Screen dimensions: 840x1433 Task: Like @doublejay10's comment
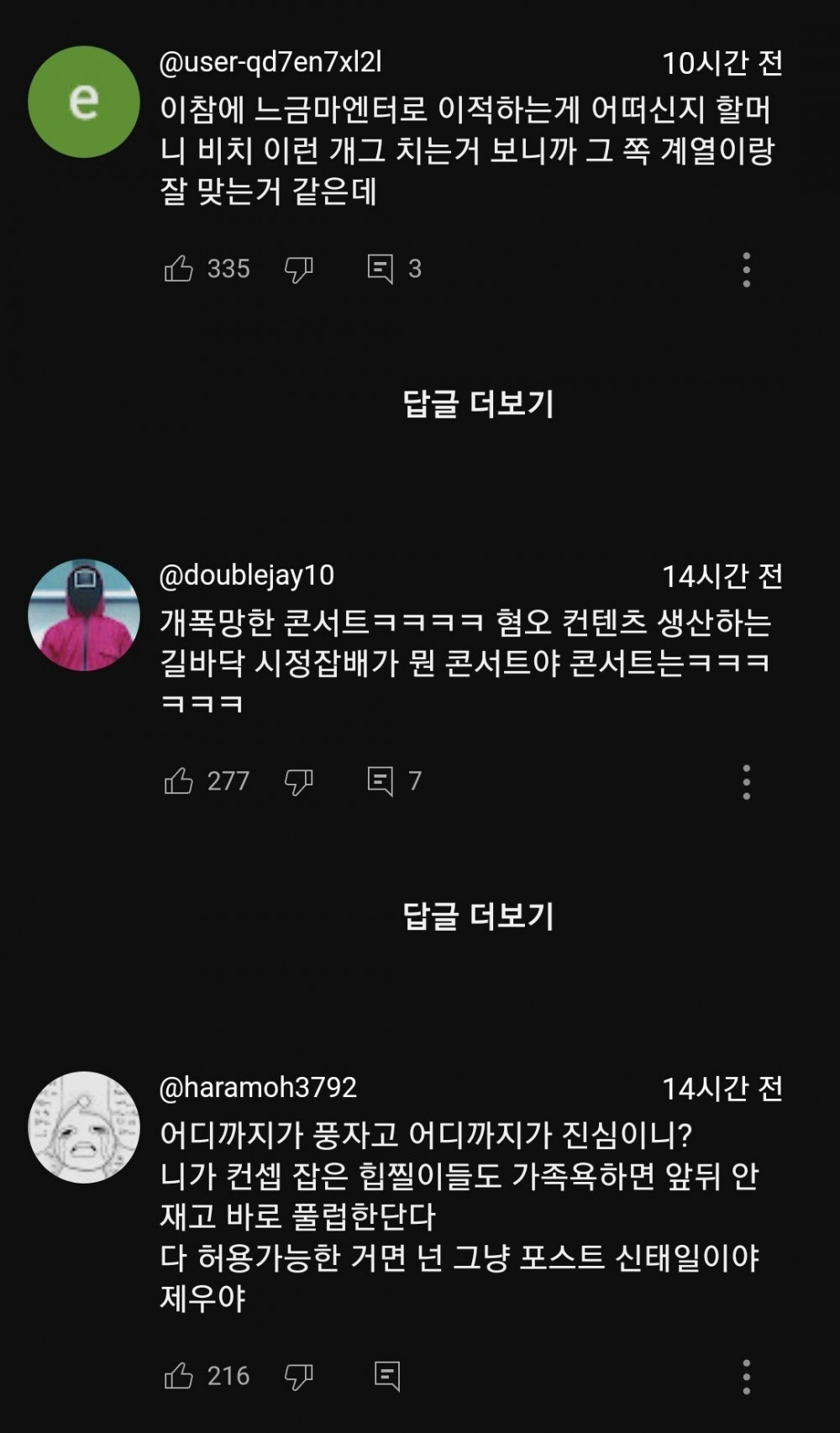click(x=179, y=782)
